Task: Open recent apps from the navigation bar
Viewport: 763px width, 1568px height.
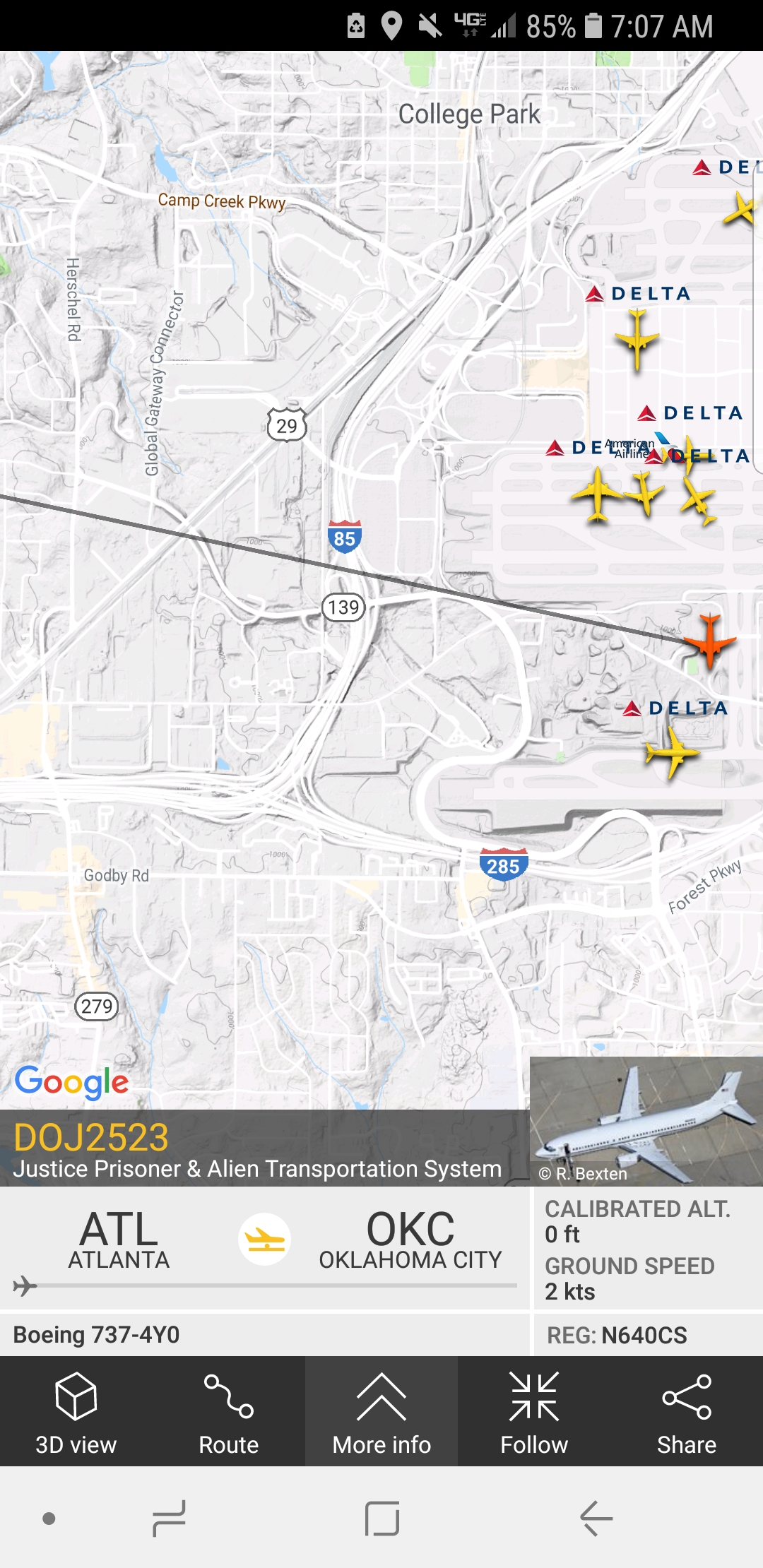Action: tap(169, 1518)
